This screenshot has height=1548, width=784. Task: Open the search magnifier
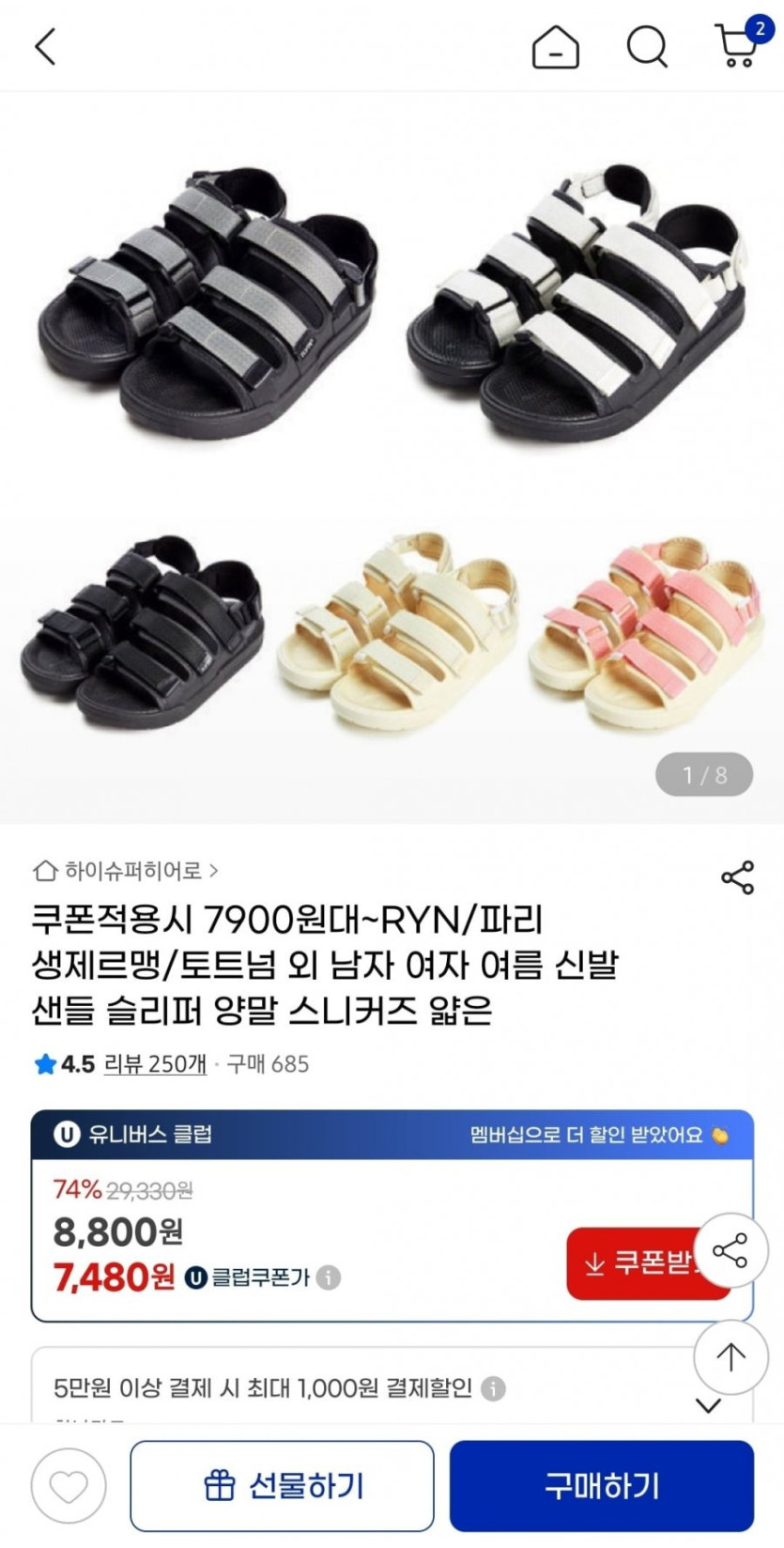(647, 46)
